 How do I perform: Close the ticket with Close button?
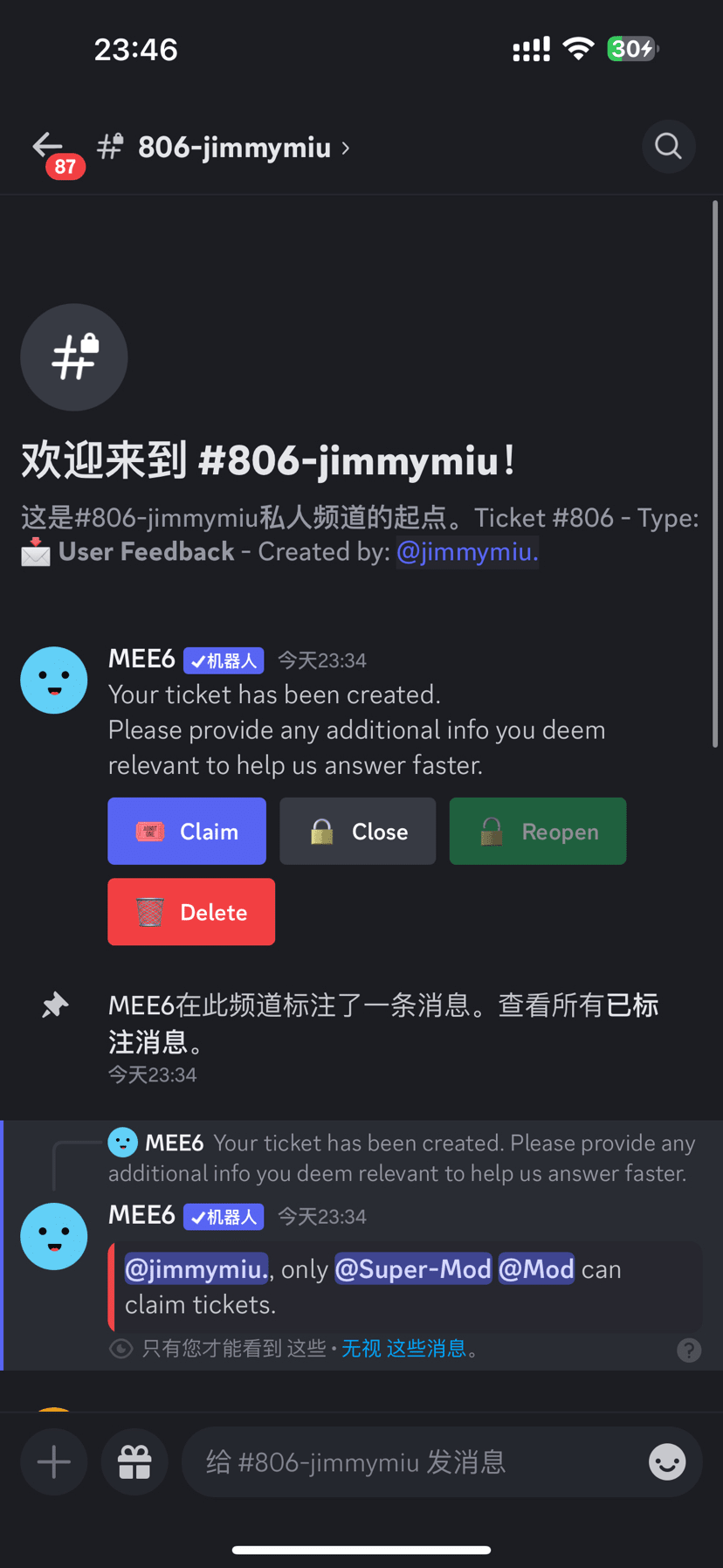[x=357, y=831]
